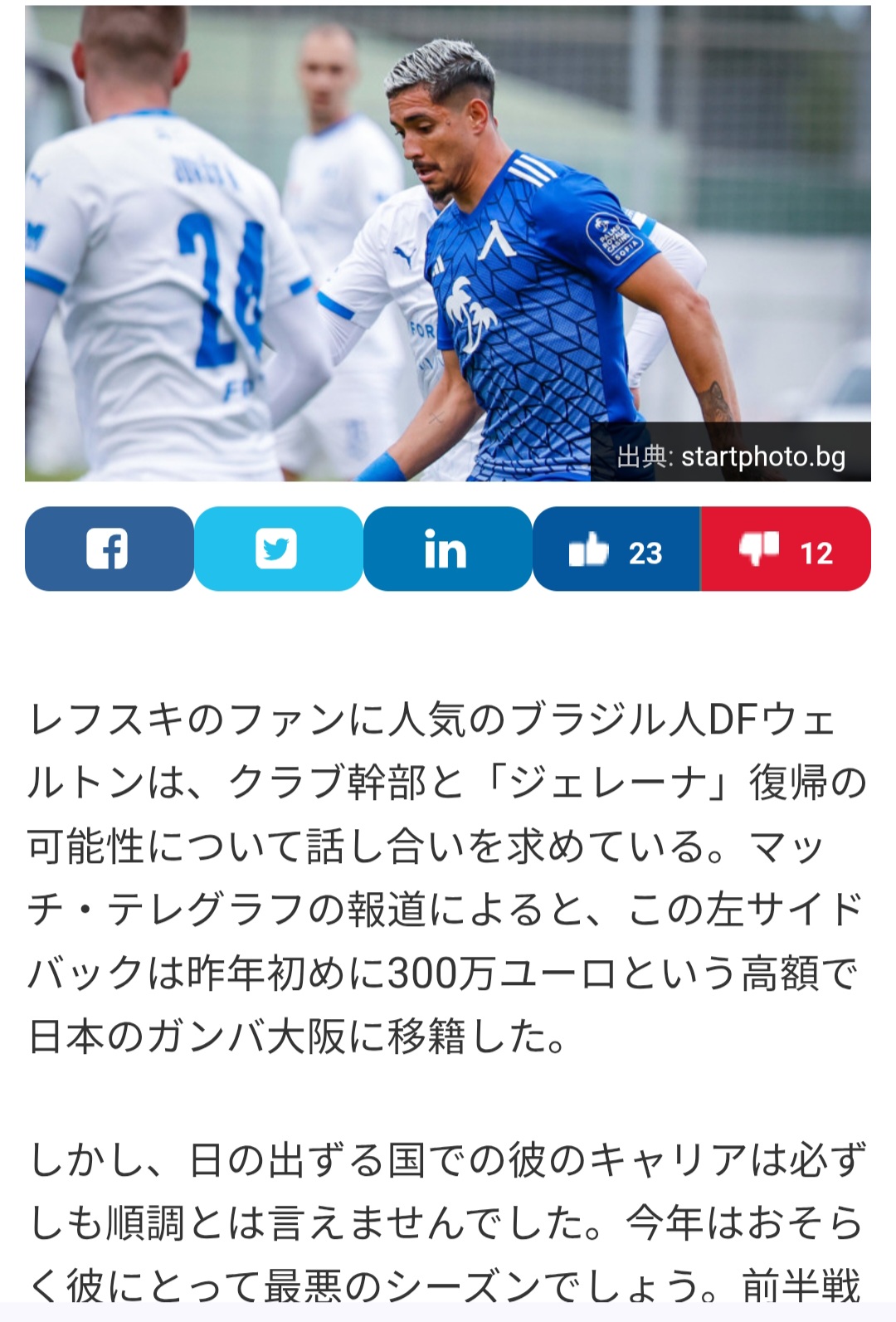Like the article with thumbs up

[x=616, y=549]
